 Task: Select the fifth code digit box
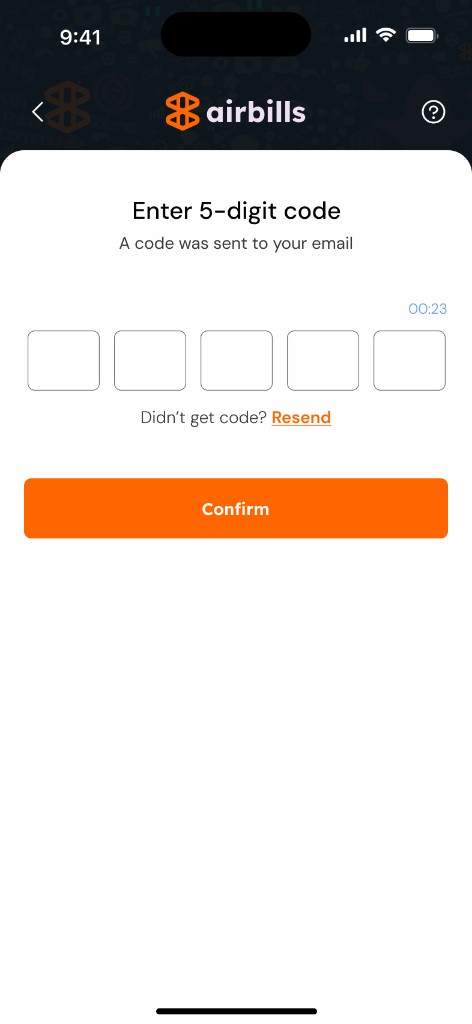click(409, 360)
